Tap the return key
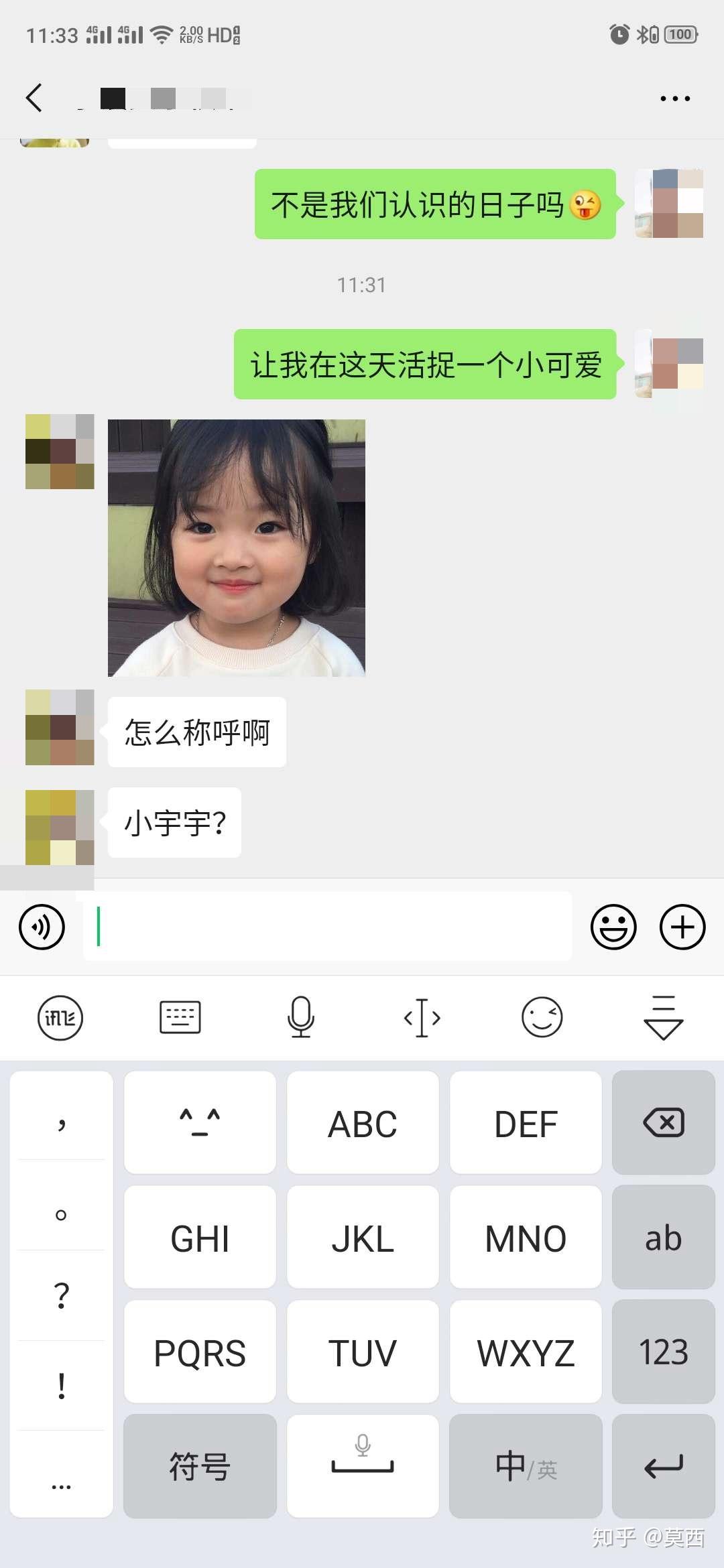Image resolution: width=724 pixels, height=1568 pixels. click(664, 1466)
